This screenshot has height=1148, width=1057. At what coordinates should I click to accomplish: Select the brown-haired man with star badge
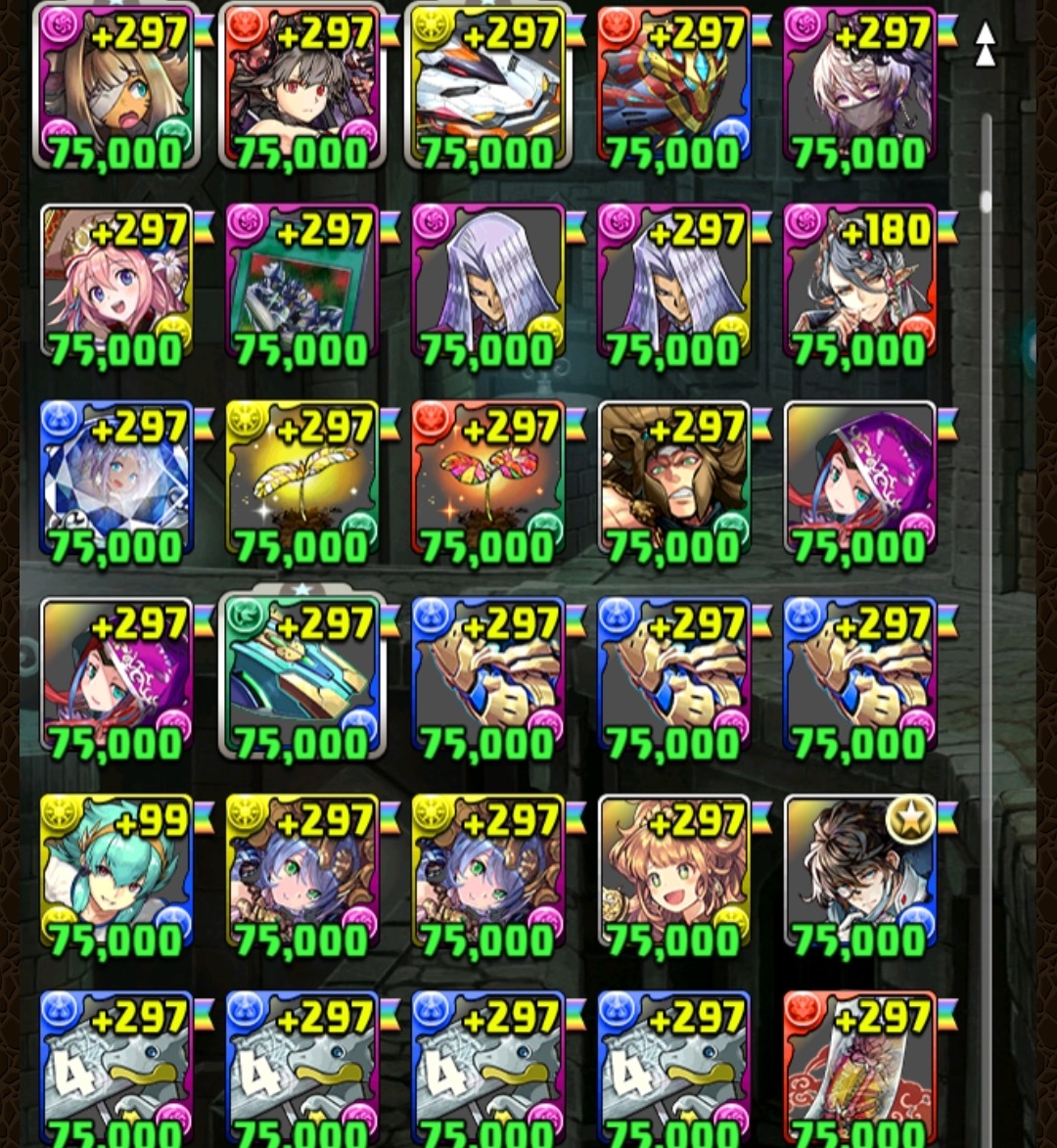(859, 875)
